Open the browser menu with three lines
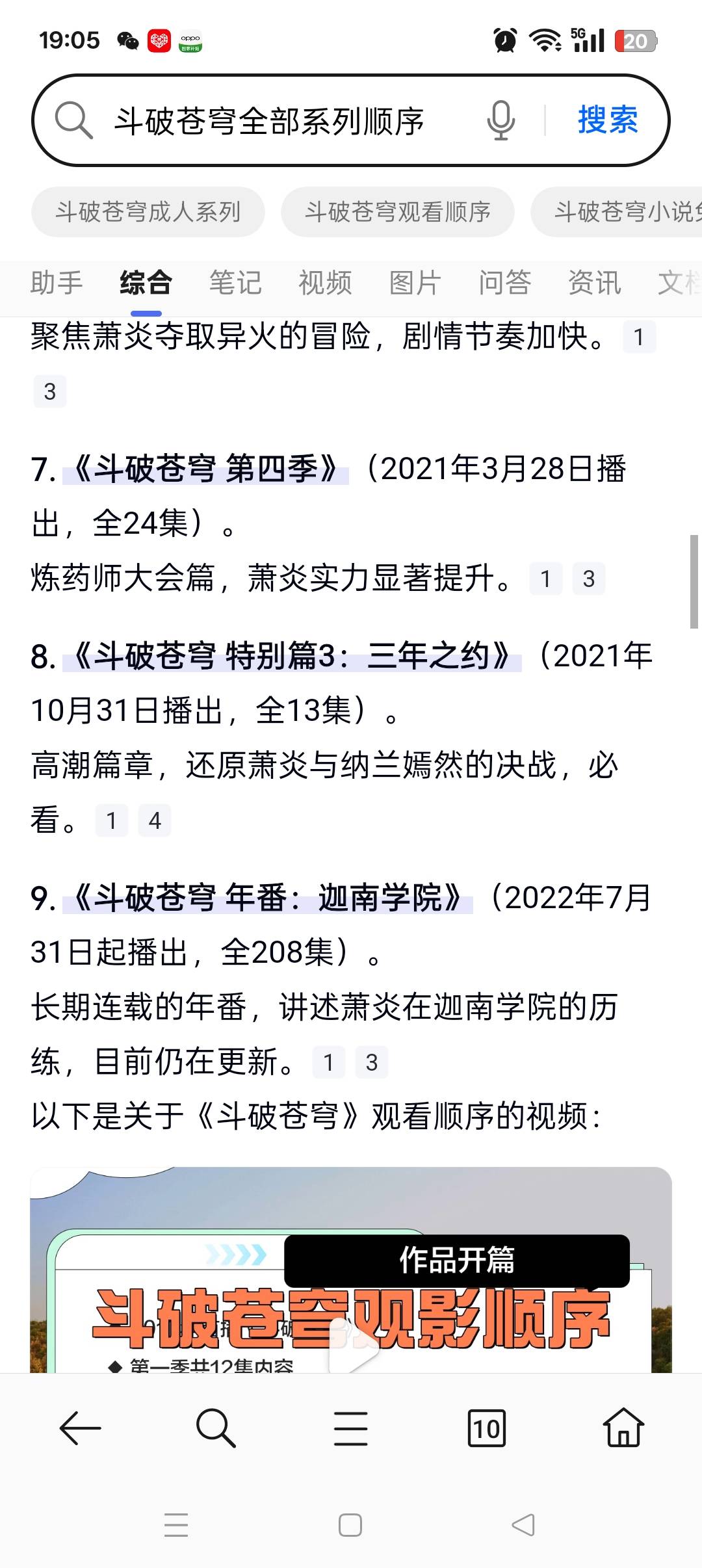This screenshot has width=702, height=1568. click(x=350, y=1428)
